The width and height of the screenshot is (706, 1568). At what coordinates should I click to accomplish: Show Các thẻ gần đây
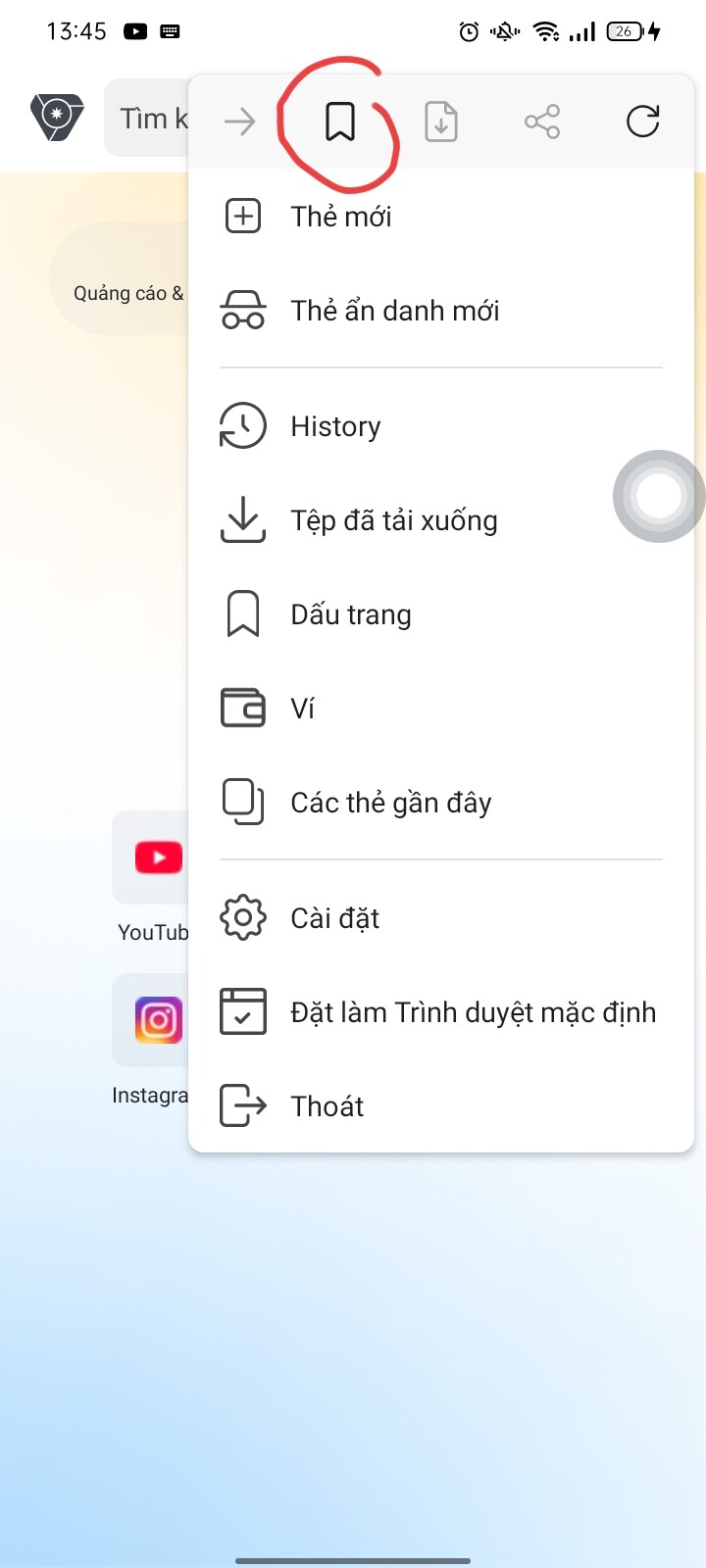pos(441,803)
